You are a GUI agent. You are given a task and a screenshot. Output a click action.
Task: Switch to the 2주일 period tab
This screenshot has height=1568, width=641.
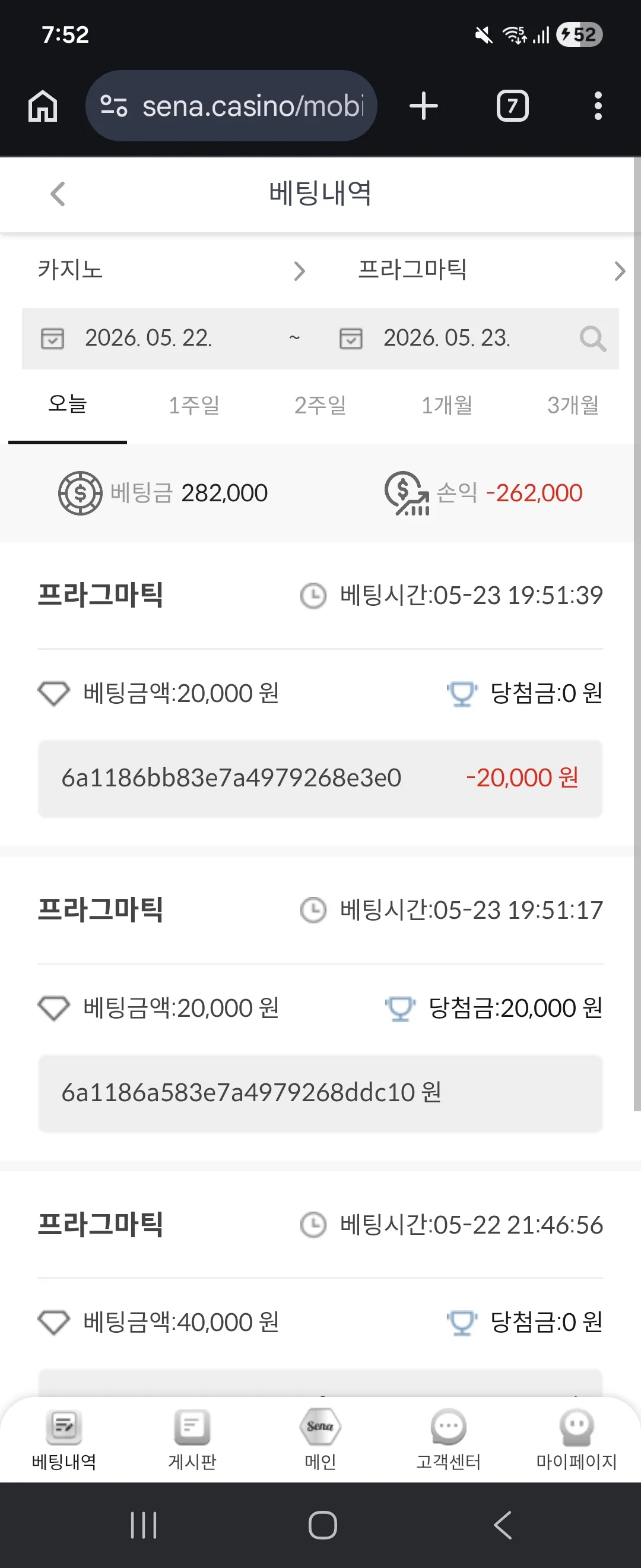click(x=320, y=404)
